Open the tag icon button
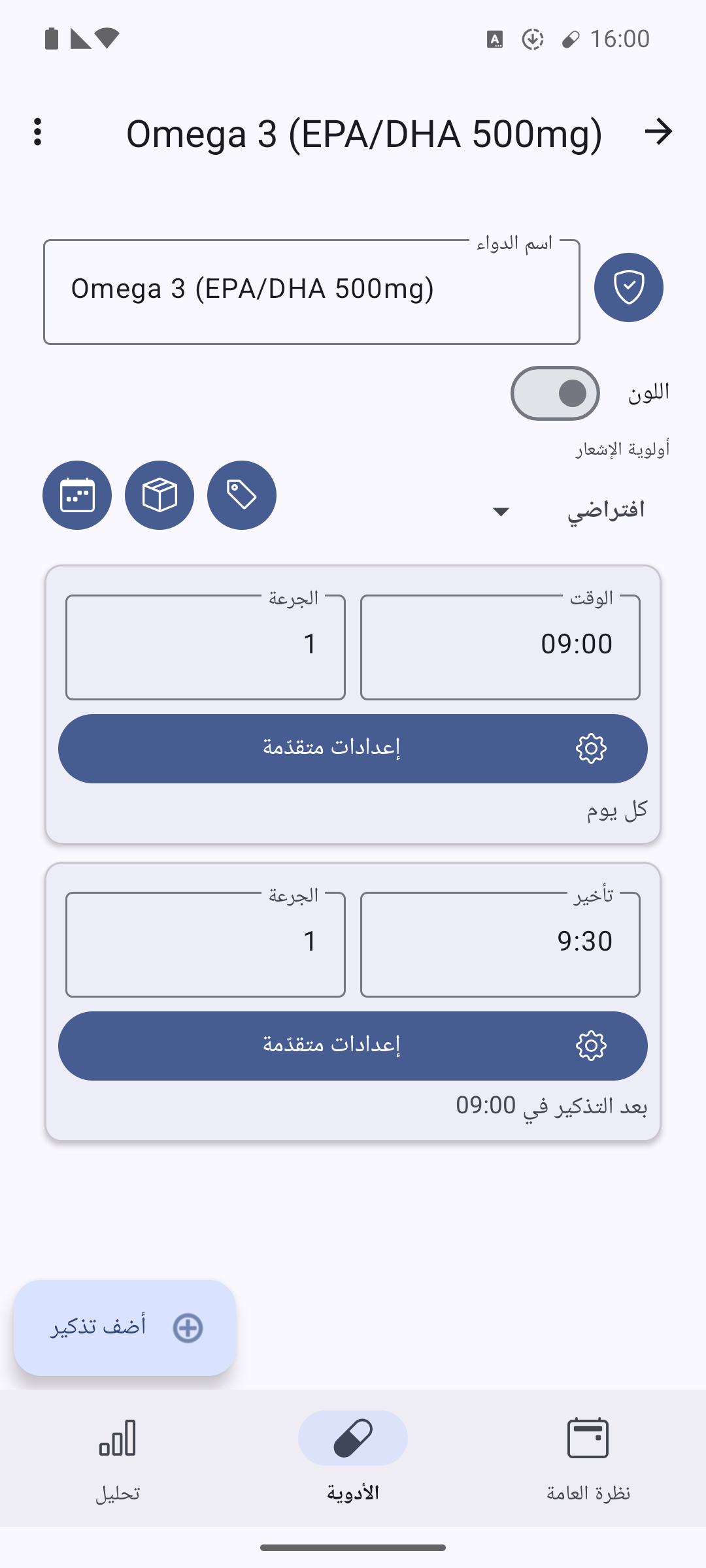This screenshot has width=706, height=1568. tap(242, 495)
